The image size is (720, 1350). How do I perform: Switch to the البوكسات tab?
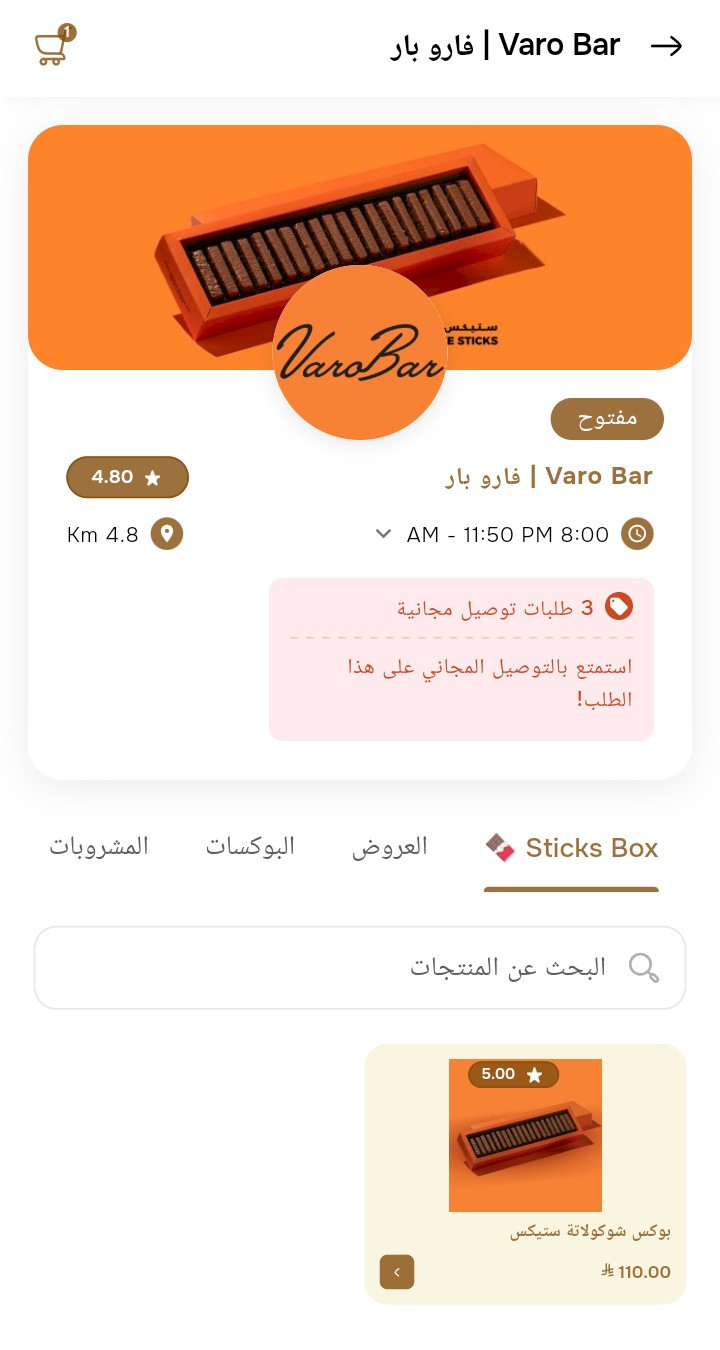tap(250, 847)
